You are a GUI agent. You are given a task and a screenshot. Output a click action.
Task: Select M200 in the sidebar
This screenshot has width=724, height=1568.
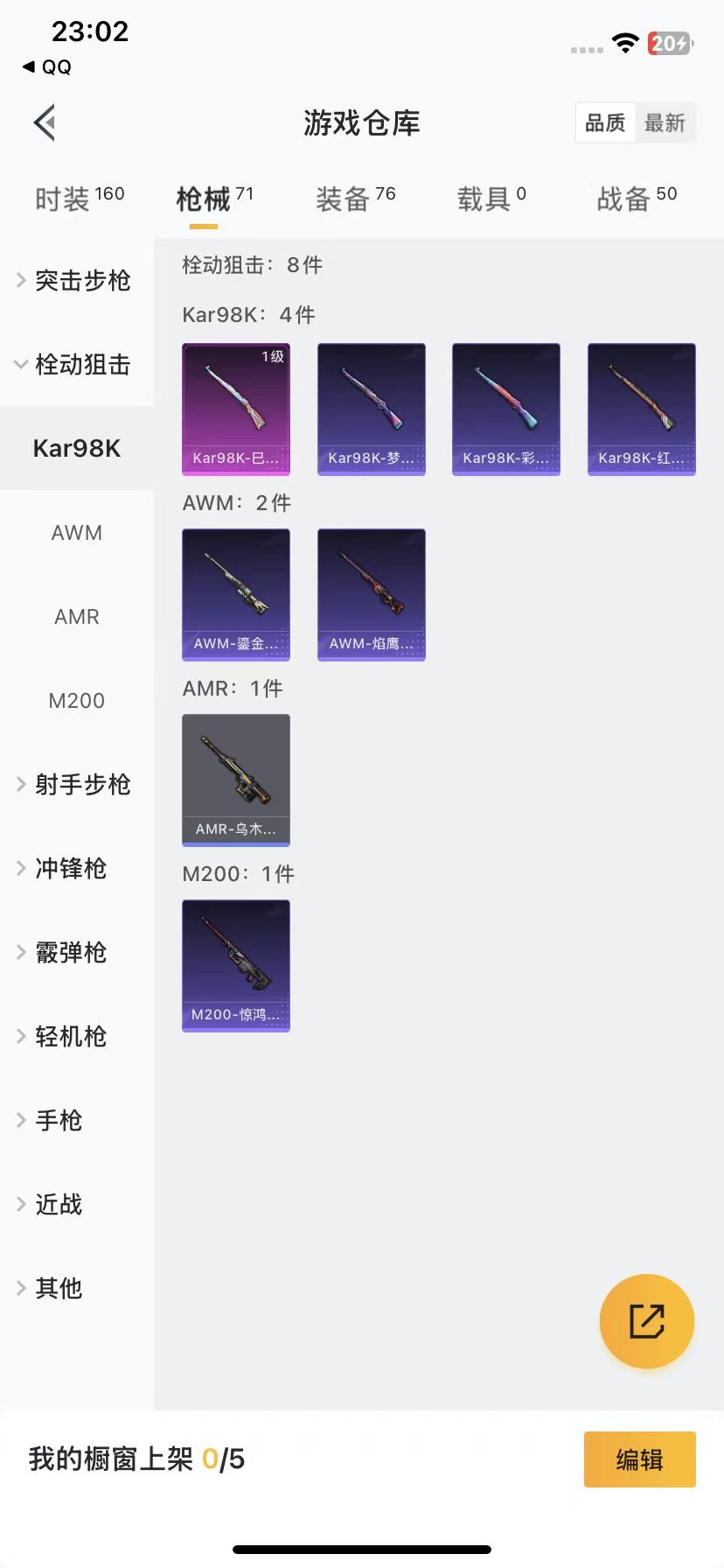[77, 701]
